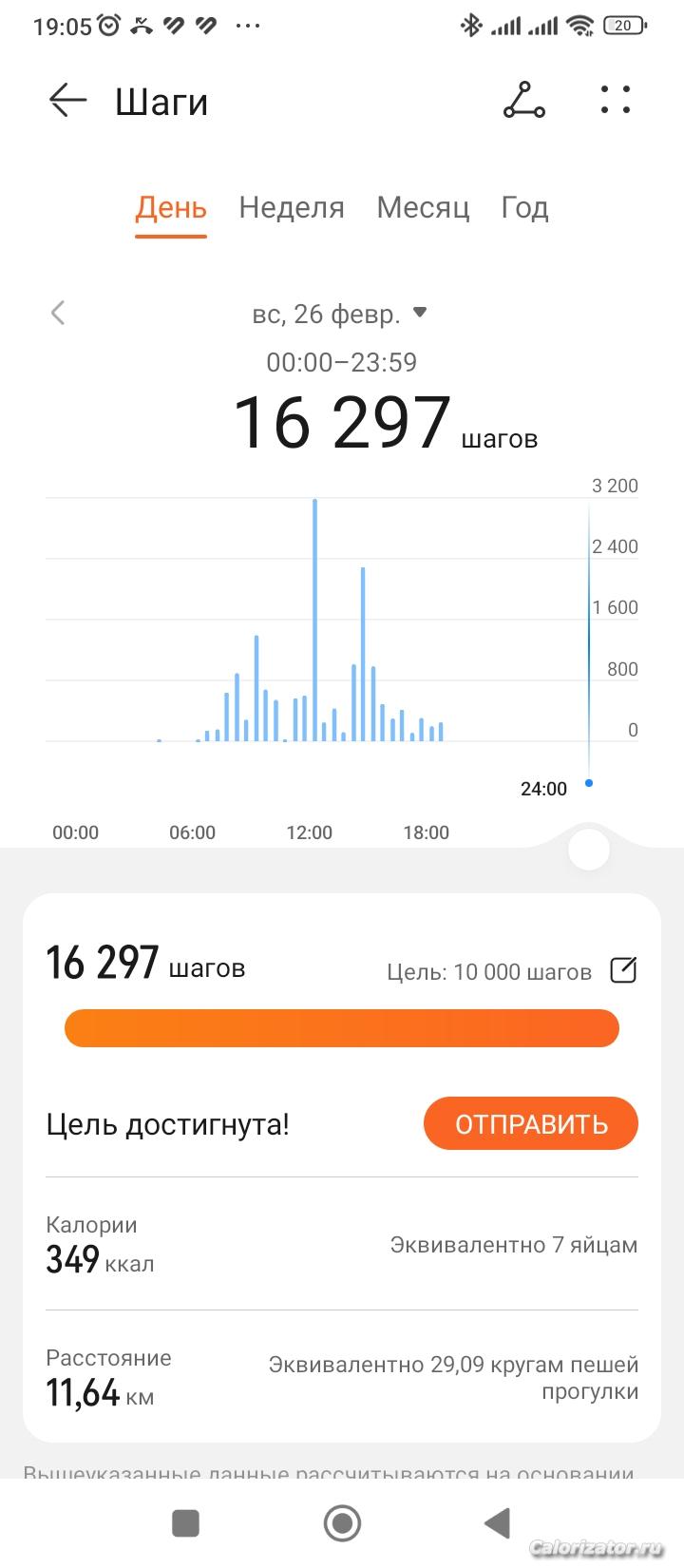This screenshot has height=1568, width=684.
Task: Go back from the Шаги screen
Action: (67, 101)
